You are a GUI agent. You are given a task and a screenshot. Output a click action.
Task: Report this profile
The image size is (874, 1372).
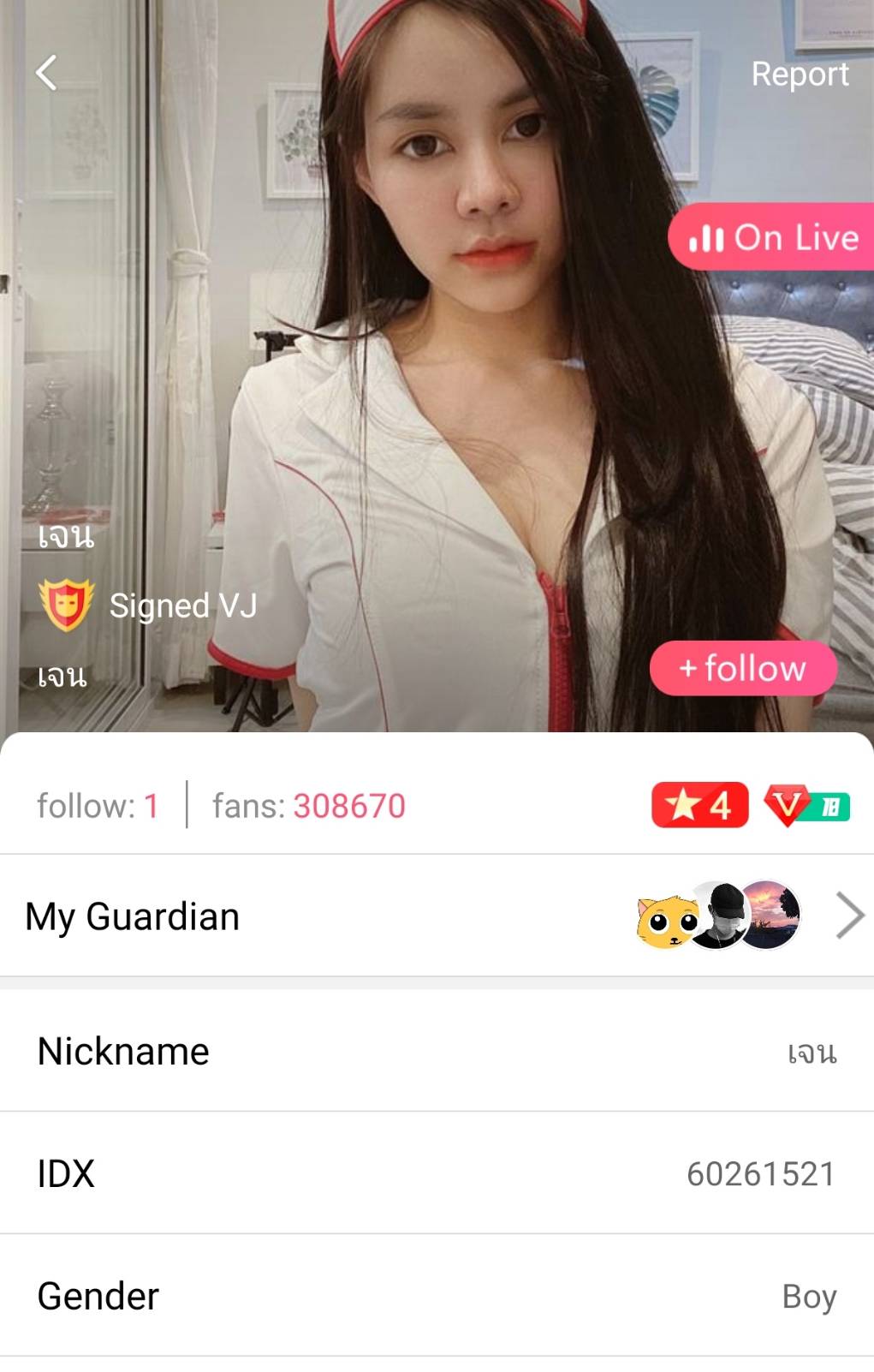800,74
